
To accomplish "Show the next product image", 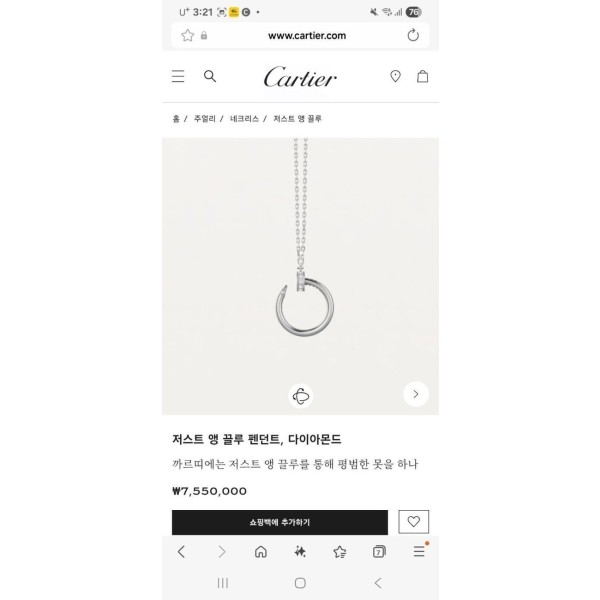I will (415, 393).
